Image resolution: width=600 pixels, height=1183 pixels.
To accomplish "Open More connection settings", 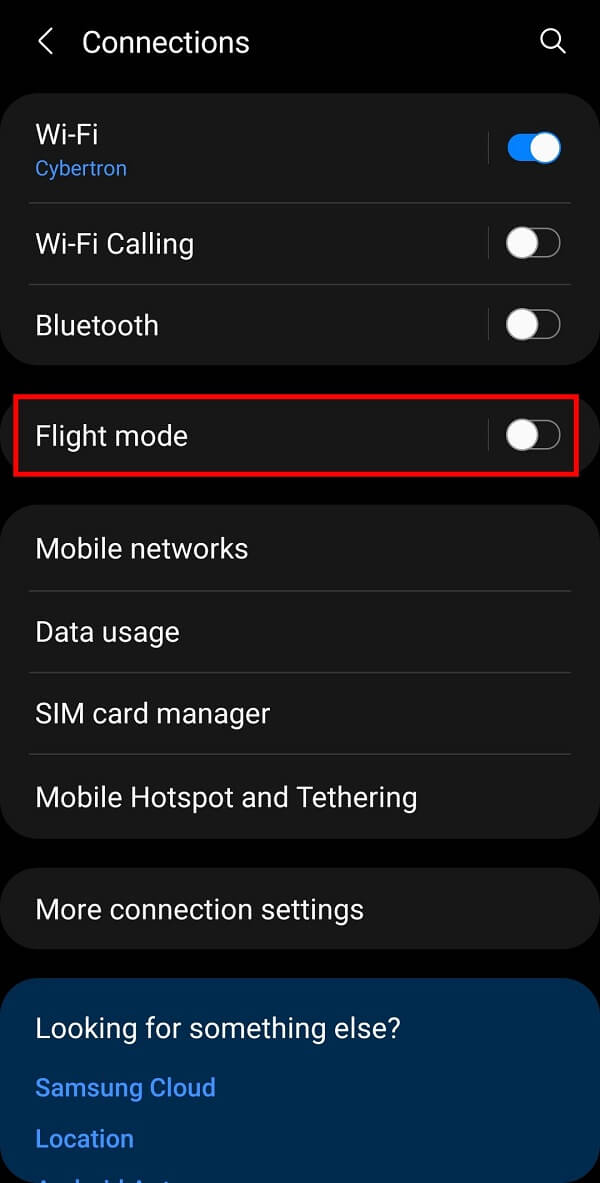I will coord(200,910).
